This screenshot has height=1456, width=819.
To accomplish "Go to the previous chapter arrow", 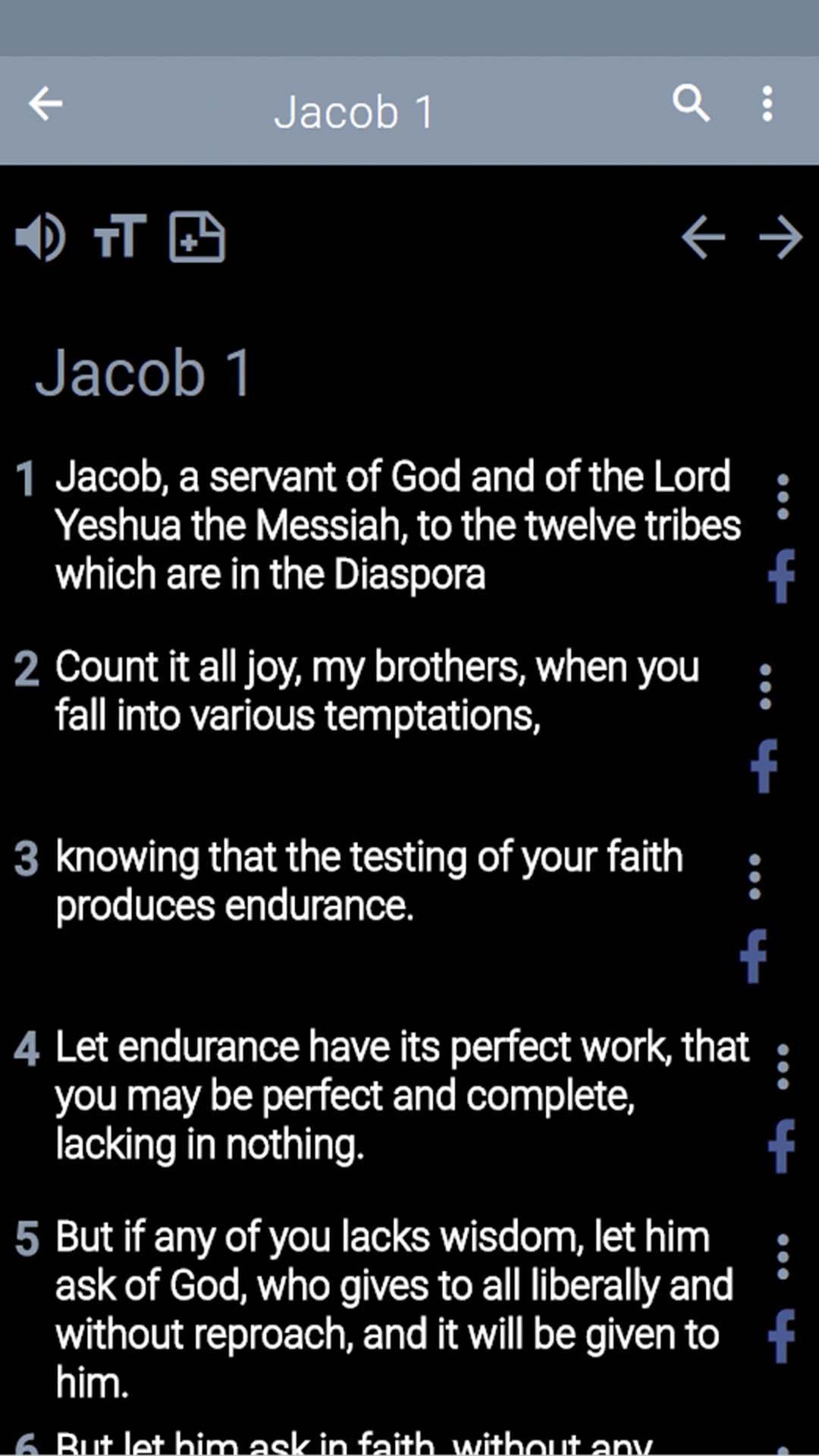I will pos(703,237).
